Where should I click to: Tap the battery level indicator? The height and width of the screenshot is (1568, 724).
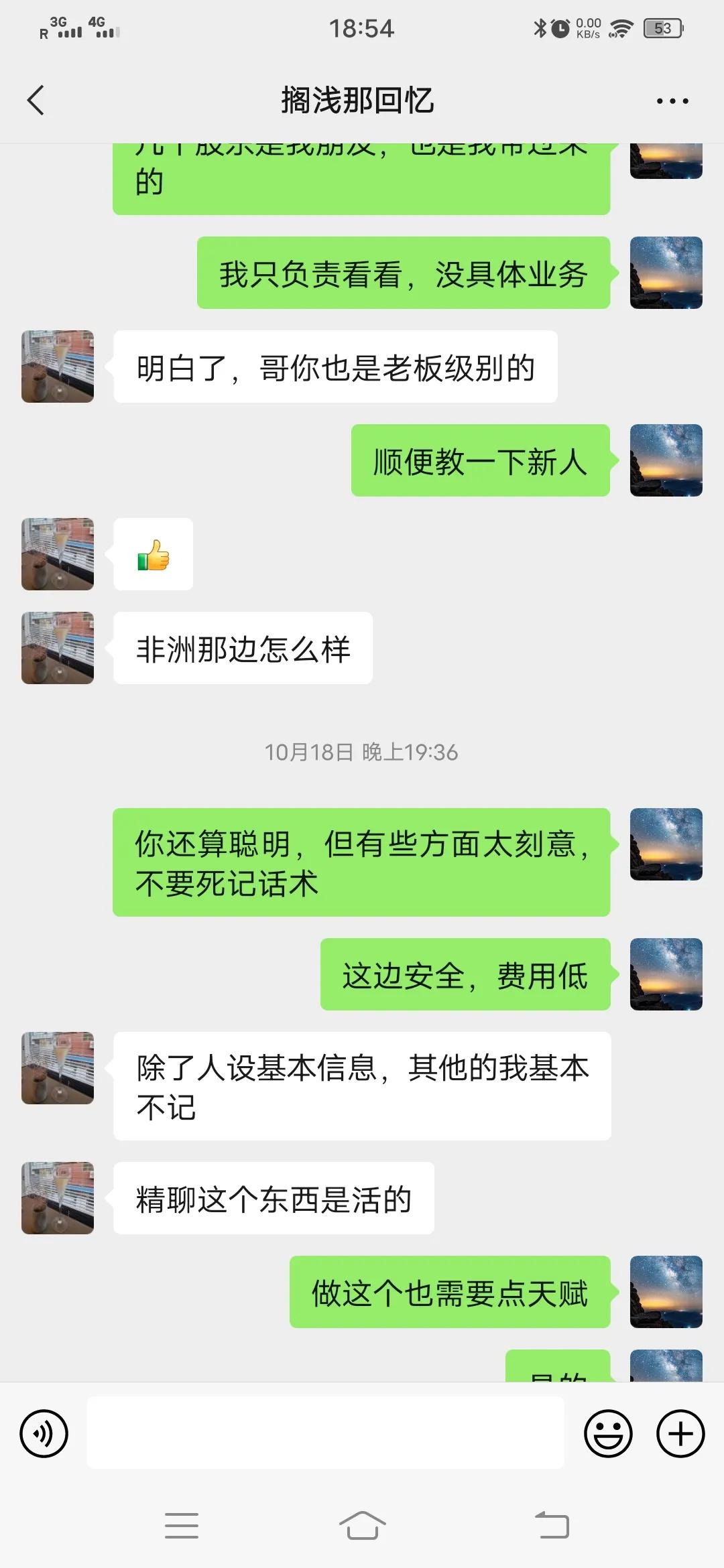(x=662, y=27)
